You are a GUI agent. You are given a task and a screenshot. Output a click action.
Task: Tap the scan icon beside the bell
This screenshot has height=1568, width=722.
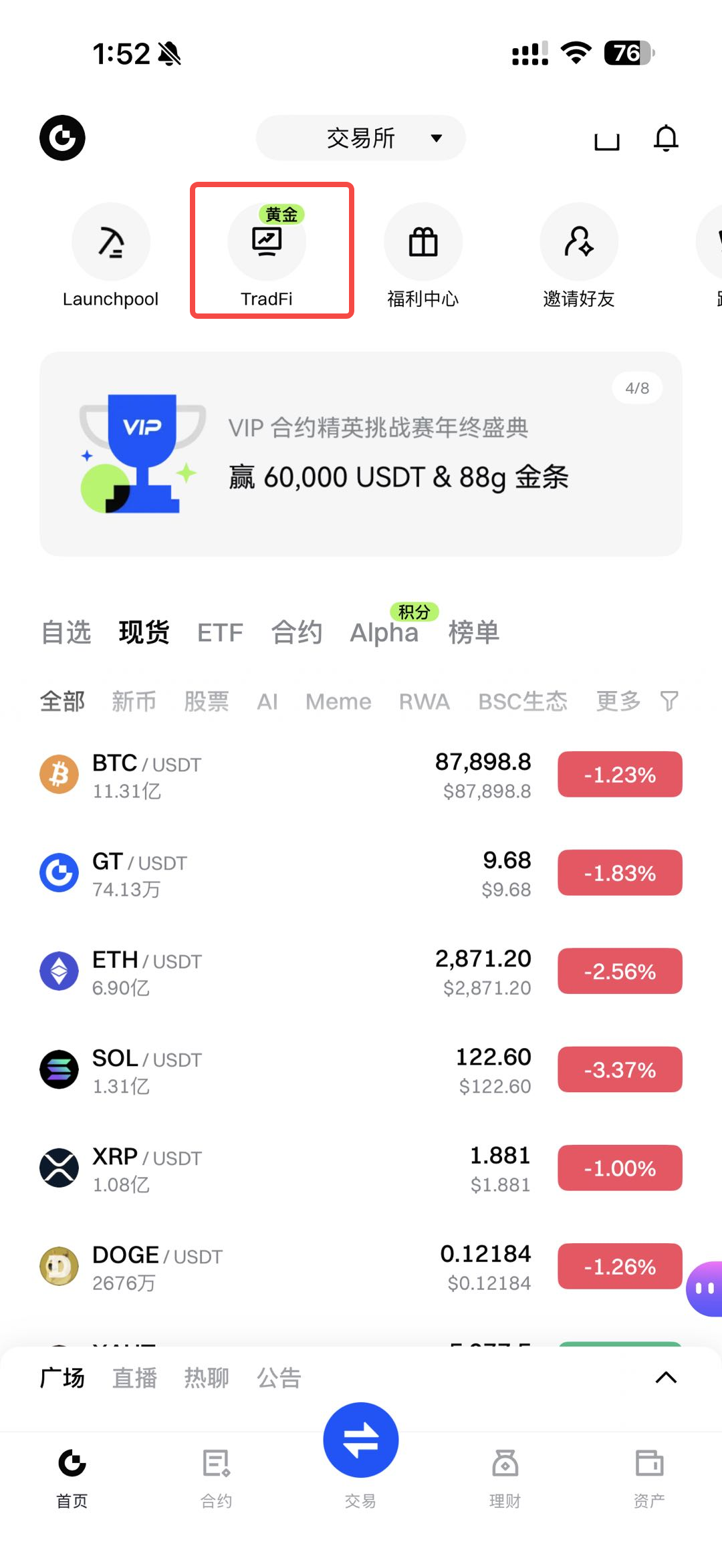607,139
